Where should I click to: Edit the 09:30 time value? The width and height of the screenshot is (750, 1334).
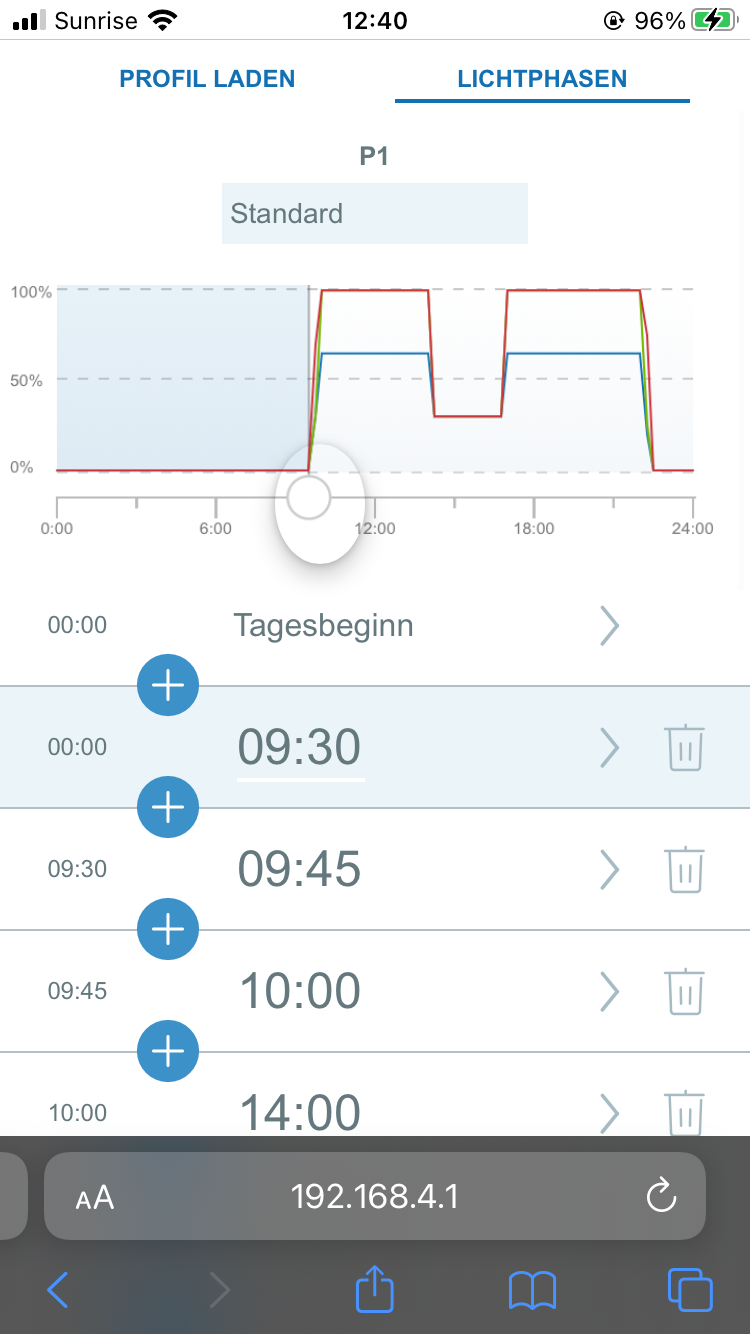pyautogui.click(x=300, y=748)
